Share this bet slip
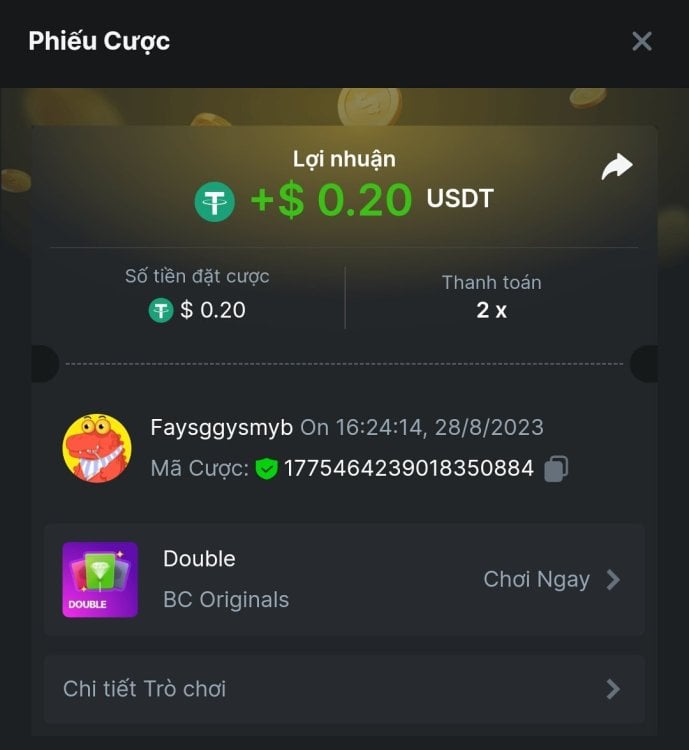689x750 pixels. (617, 167)
